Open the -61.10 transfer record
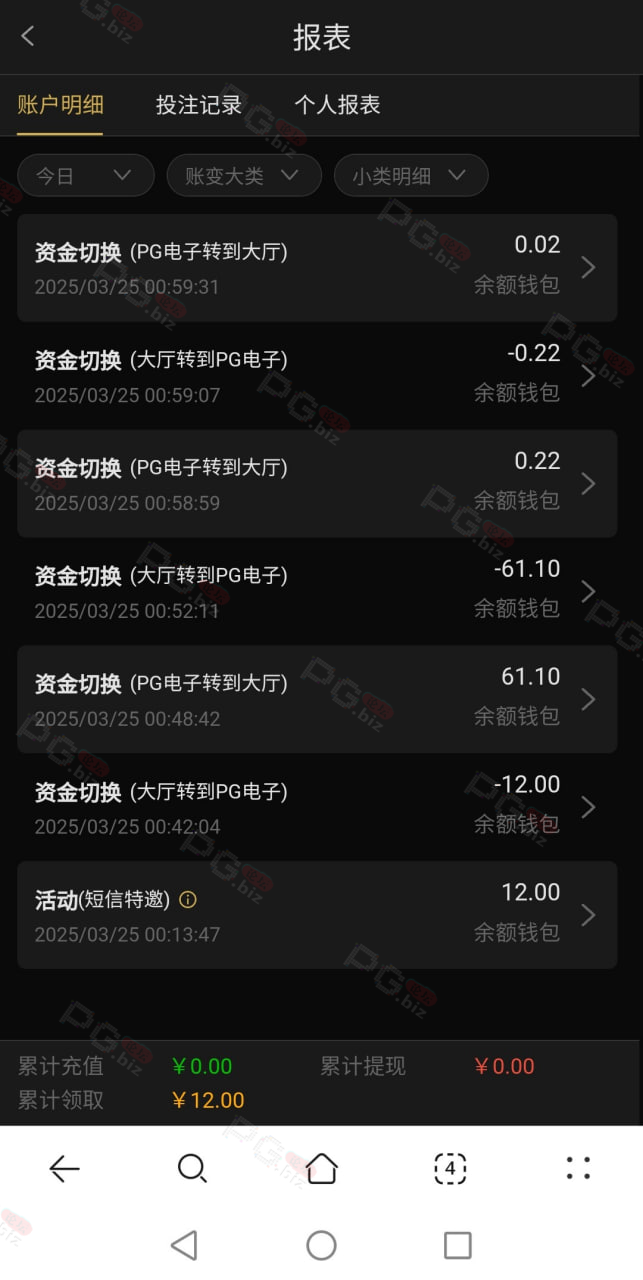This screenshot has height=1280, width=643. coord(317,592)
